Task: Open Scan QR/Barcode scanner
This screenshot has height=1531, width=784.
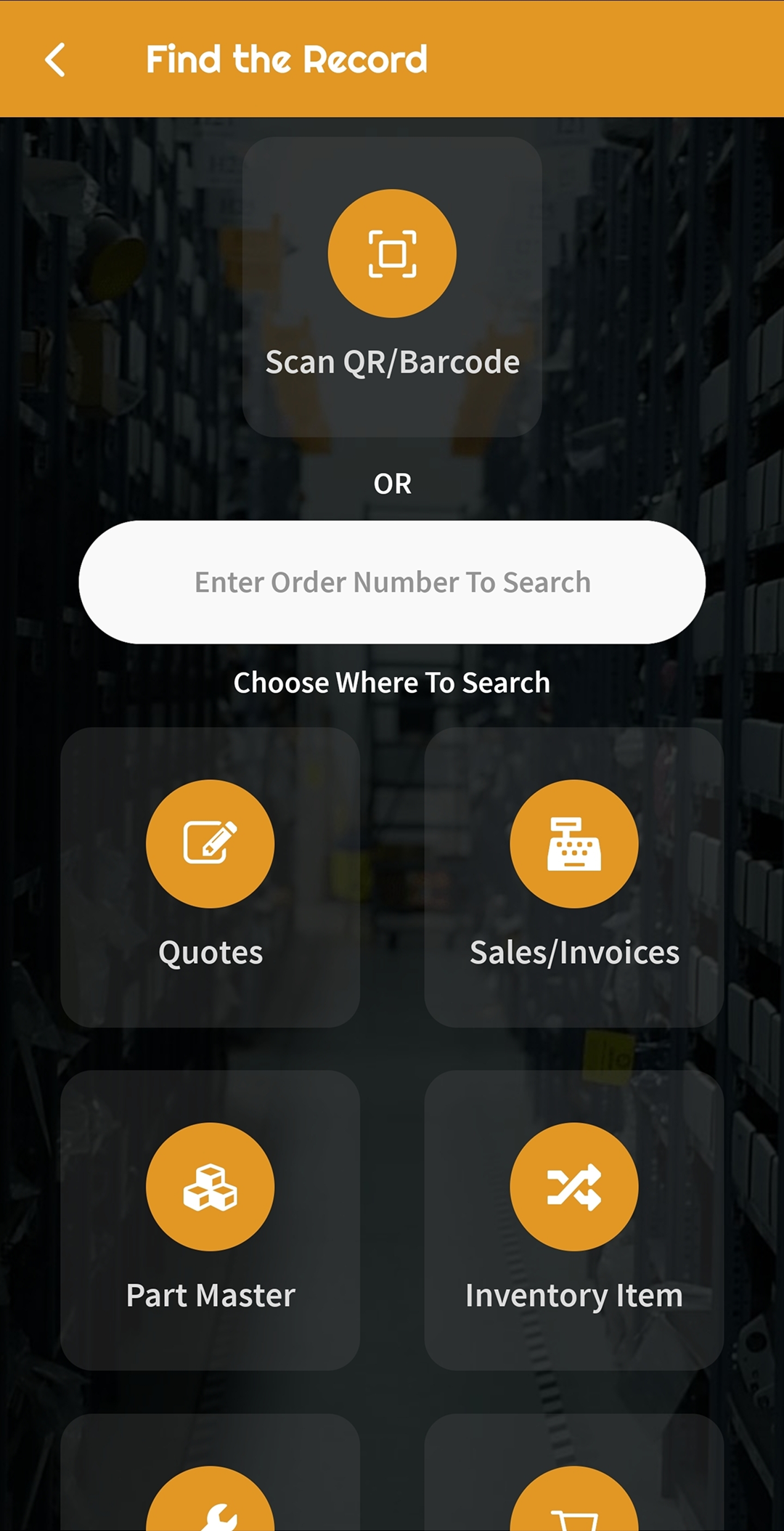Action: pyautogui.click(x=392, y=286)
